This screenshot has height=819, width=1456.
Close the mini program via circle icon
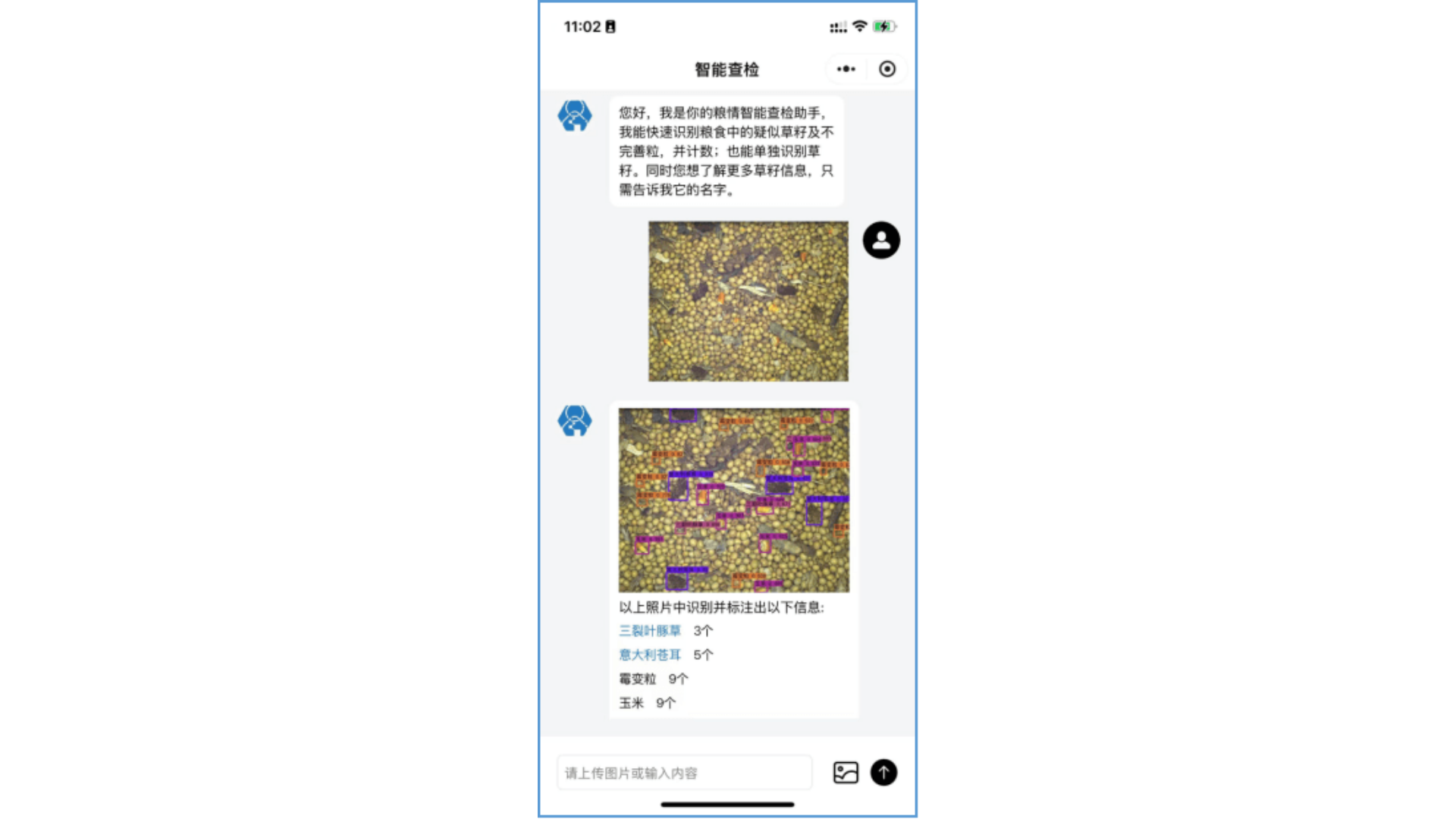[x=886, y=69]
